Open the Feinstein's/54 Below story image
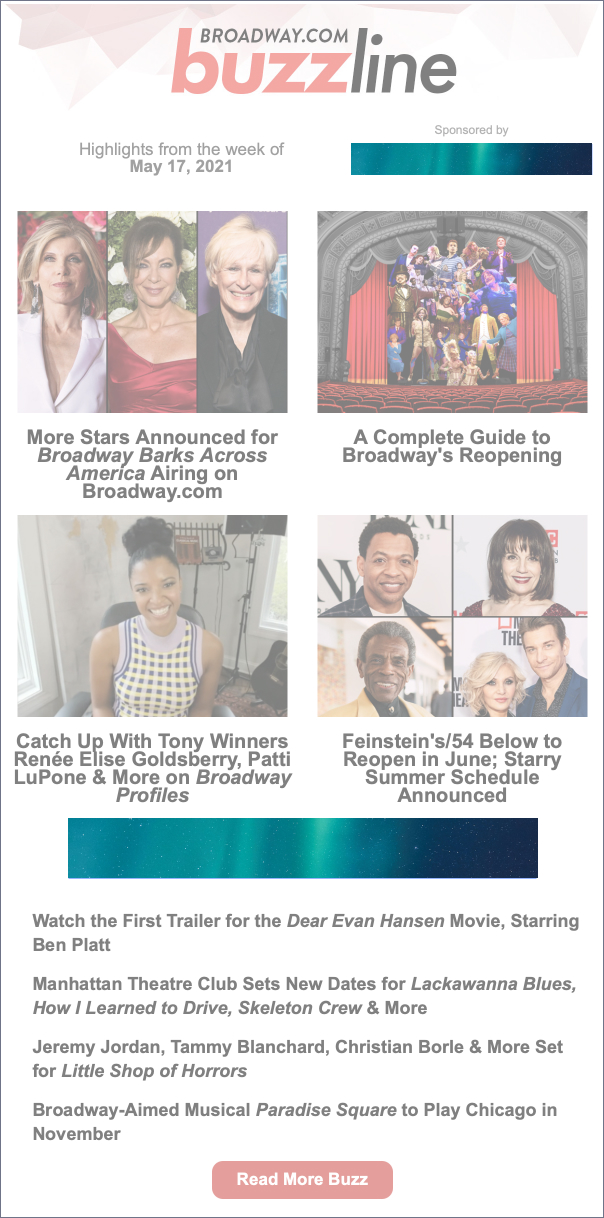Screen dimensions: 604x1218 (452, 616)
